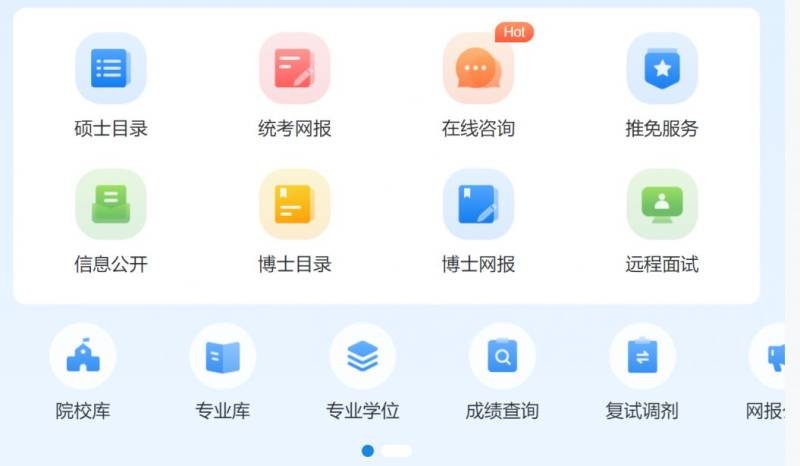Image resolution: width=800 pixels, height=466 pixels.
Task: Open 统考网报 registration
Action: pyautogui.click(x=294, y=69)
